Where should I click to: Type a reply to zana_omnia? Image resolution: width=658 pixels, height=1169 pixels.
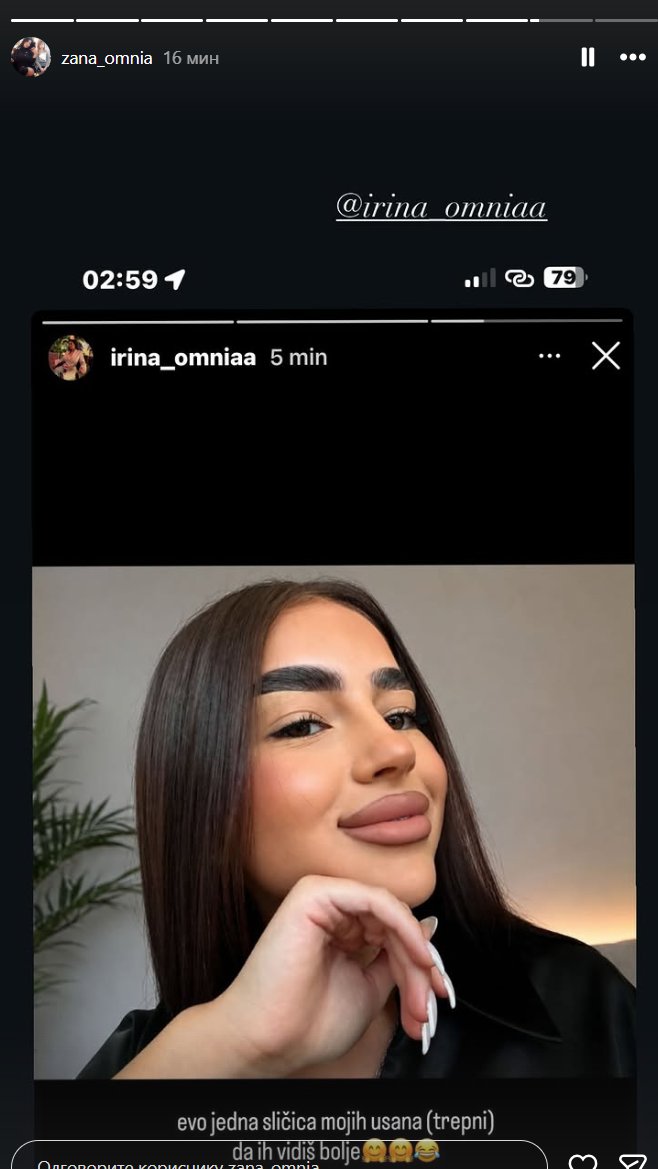pyautogui.click(x=279, y=1158)
